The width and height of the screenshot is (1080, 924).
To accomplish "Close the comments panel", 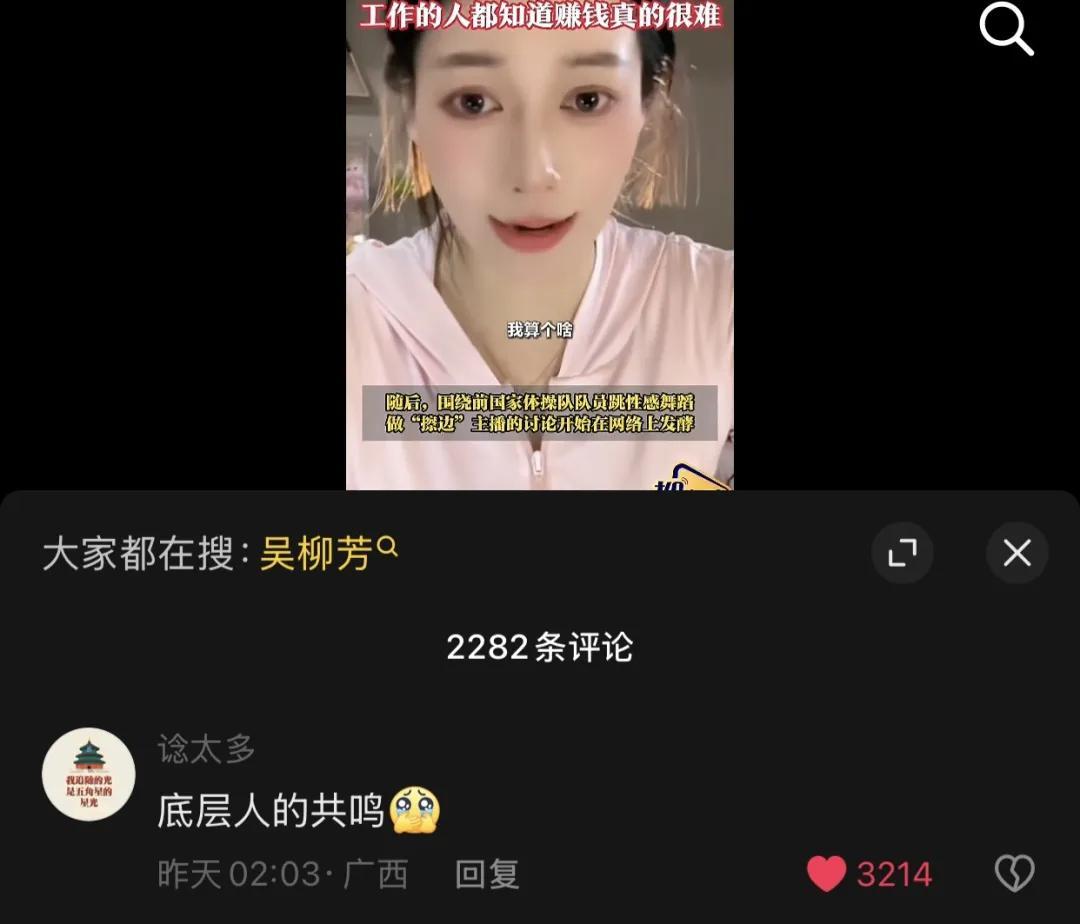I will click(x=1017, y=553).
